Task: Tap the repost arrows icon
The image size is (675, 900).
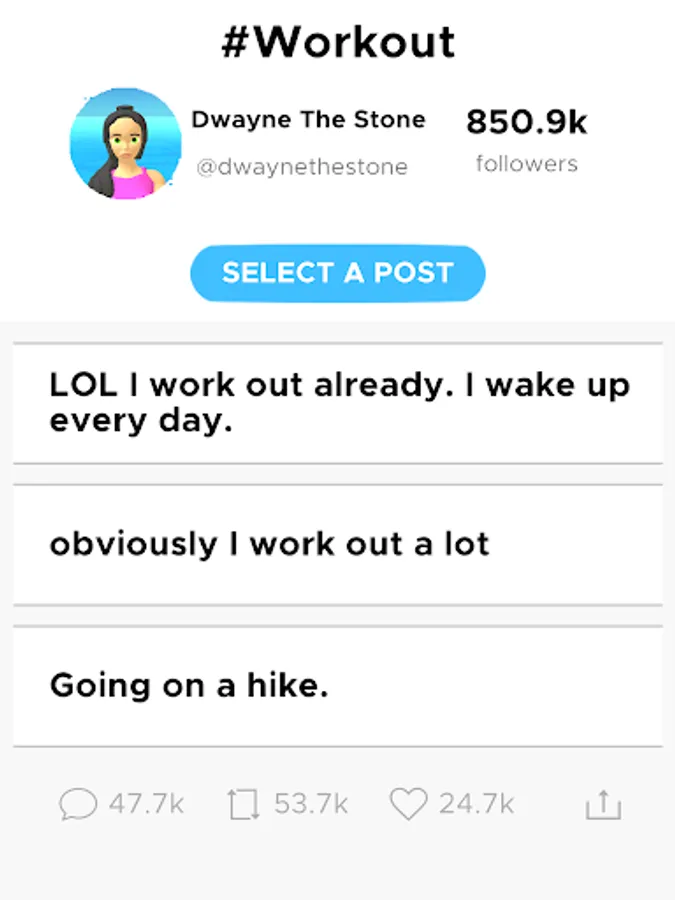Action: [243, 804]
